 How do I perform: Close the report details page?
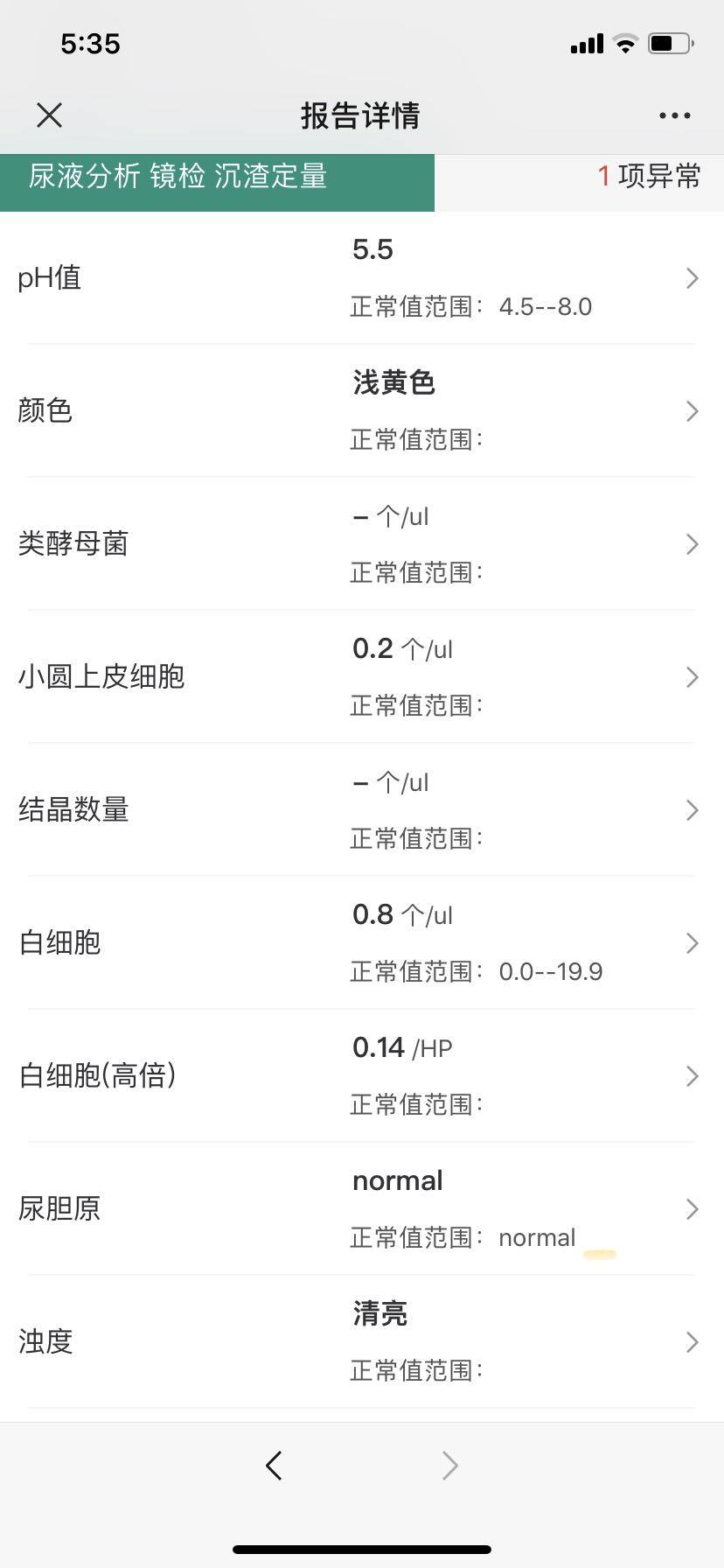50,115
